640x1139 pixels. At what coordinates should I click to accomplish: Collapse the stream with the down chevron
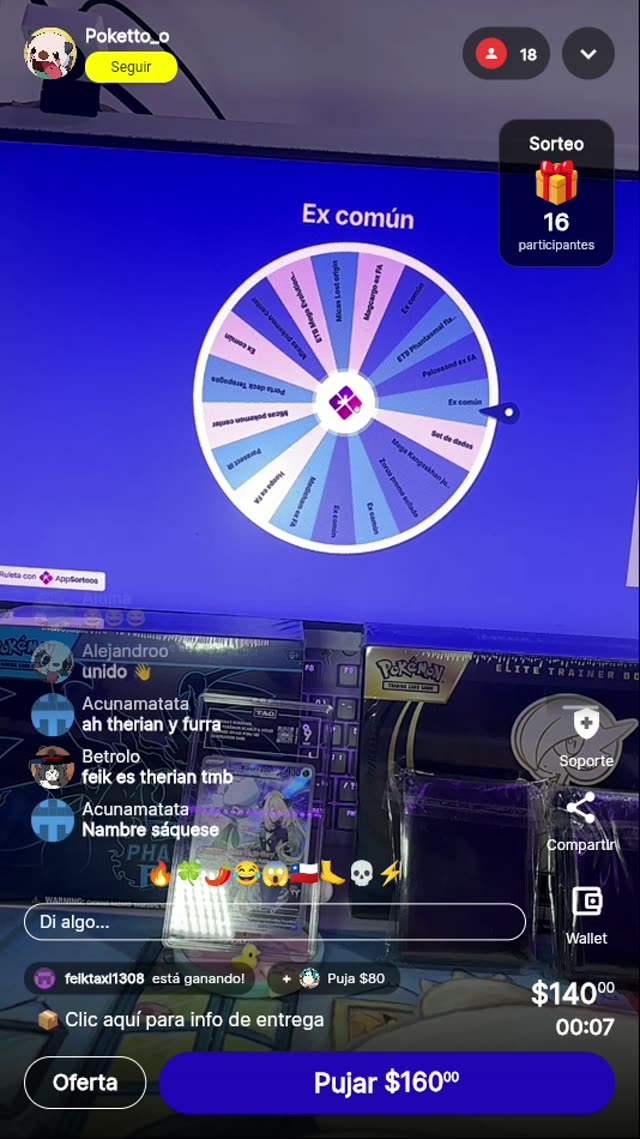(x=588, y=54)
